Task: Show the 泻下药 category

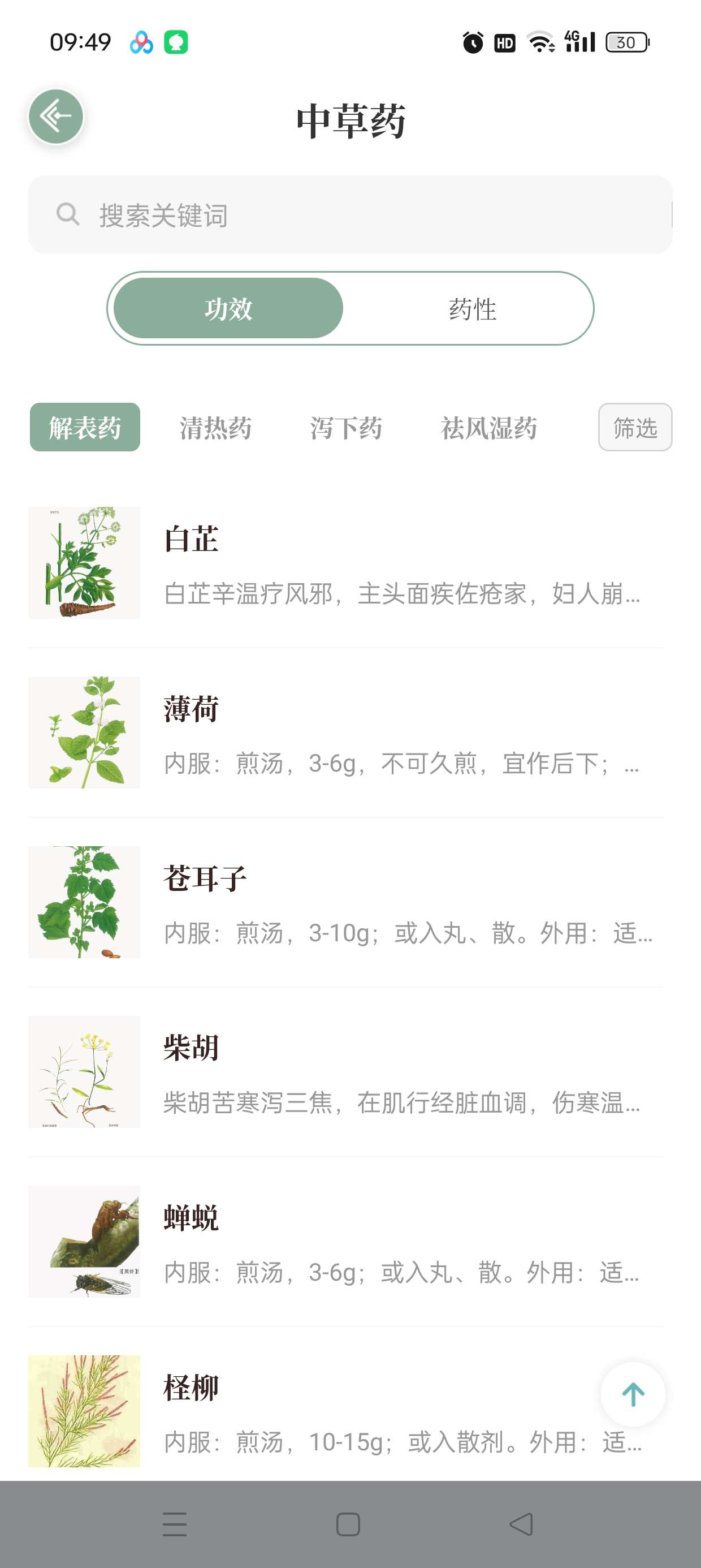Action: 345,427
